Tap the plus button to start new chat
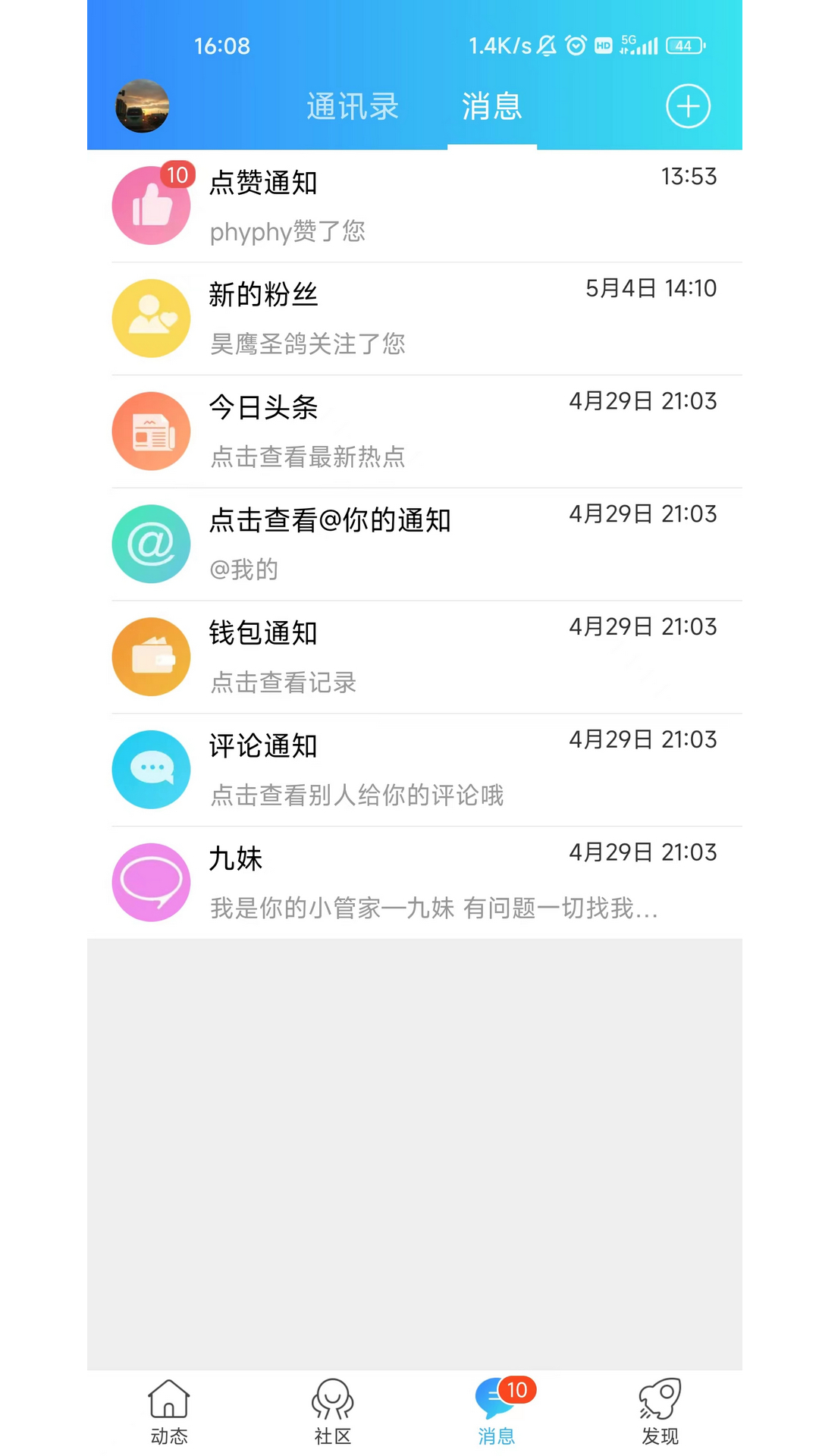Image resolution: width=819 pixels, height=1456 pixels. tap(687, 106)
